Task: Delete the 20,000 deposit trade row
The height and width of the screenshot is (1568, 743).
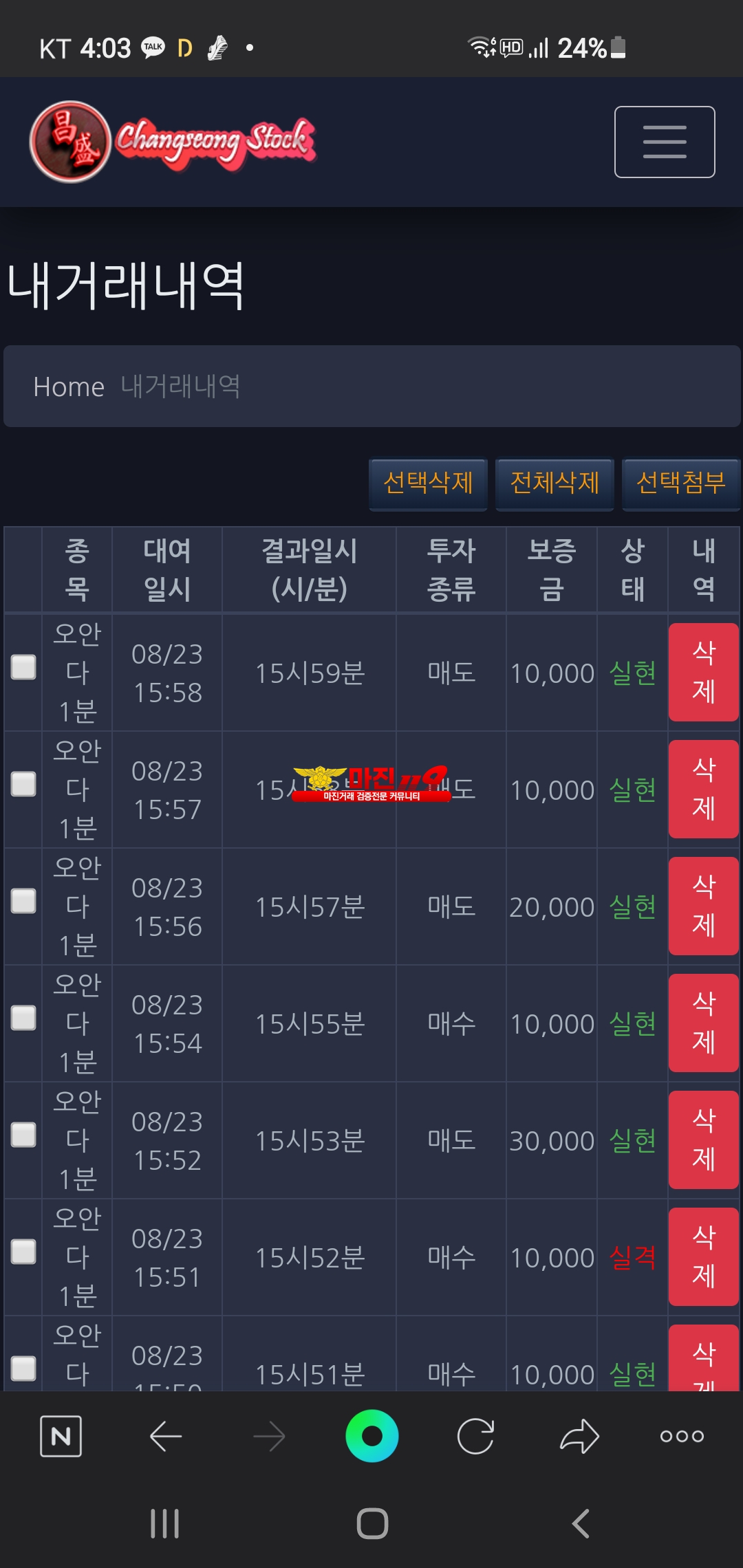Action: click(x=703, y=906)
